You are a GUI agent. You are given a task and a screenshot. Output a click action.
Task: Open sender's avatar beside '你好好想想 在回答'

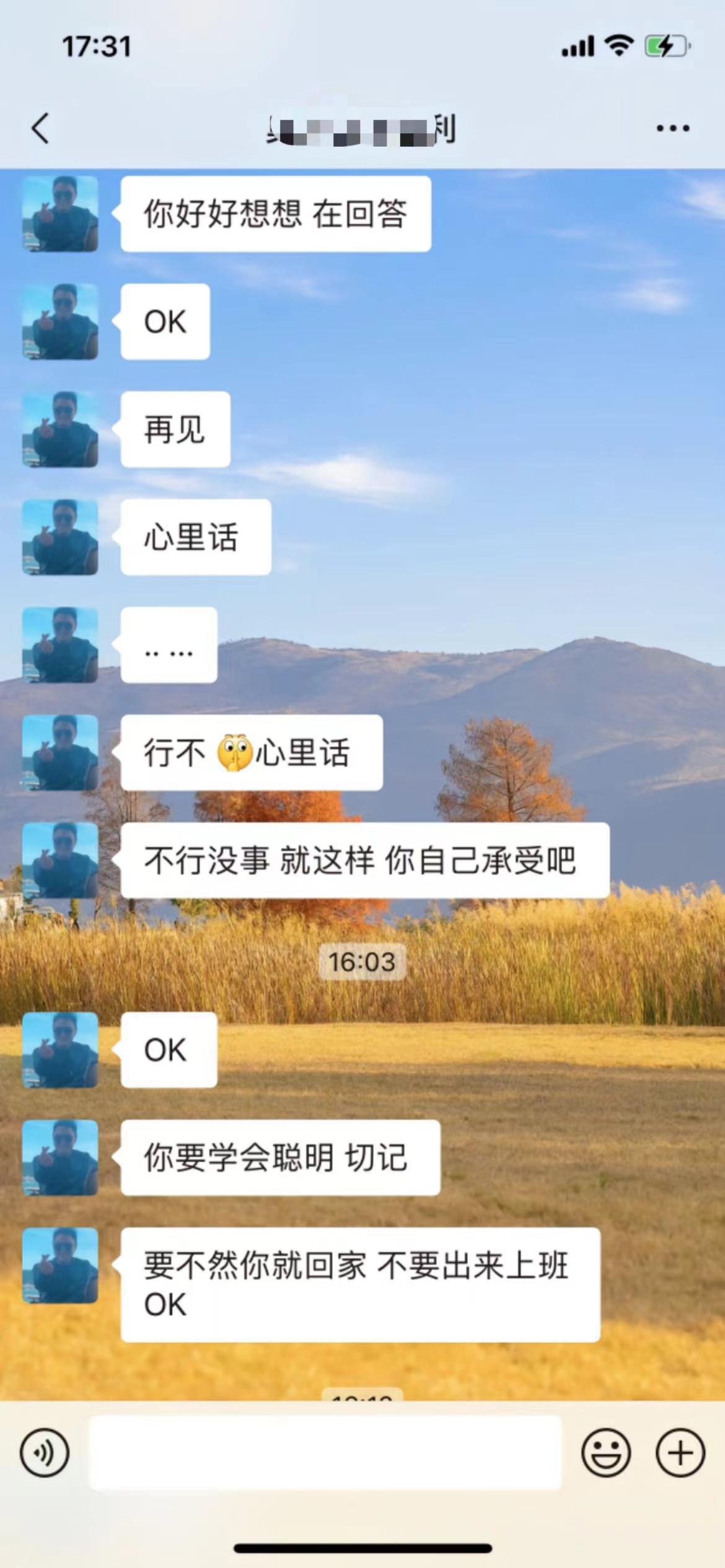tap(60, 214)
